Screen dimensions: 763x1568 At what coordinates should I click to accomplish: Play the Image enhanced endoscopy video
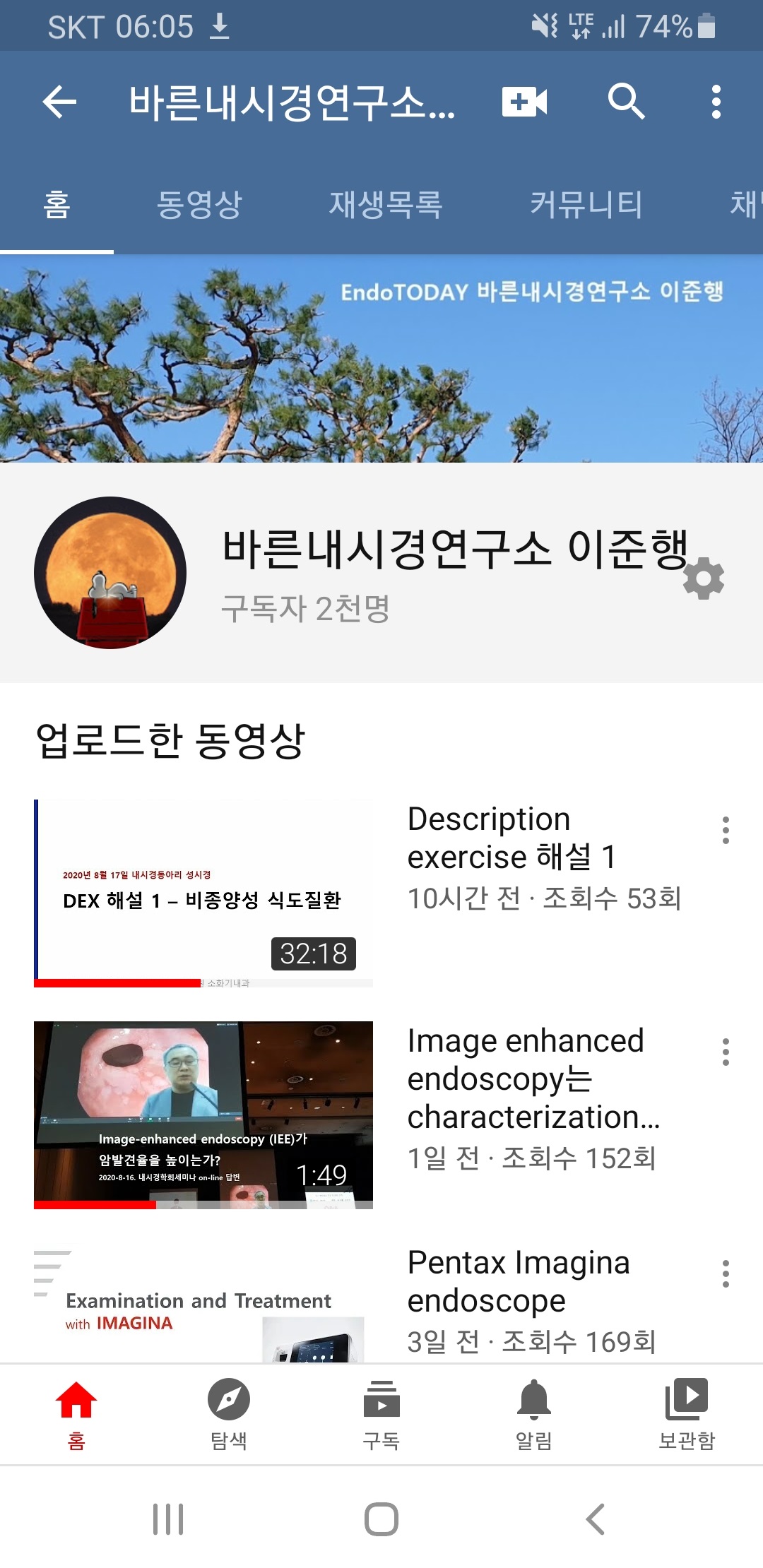pos(203,1115)
